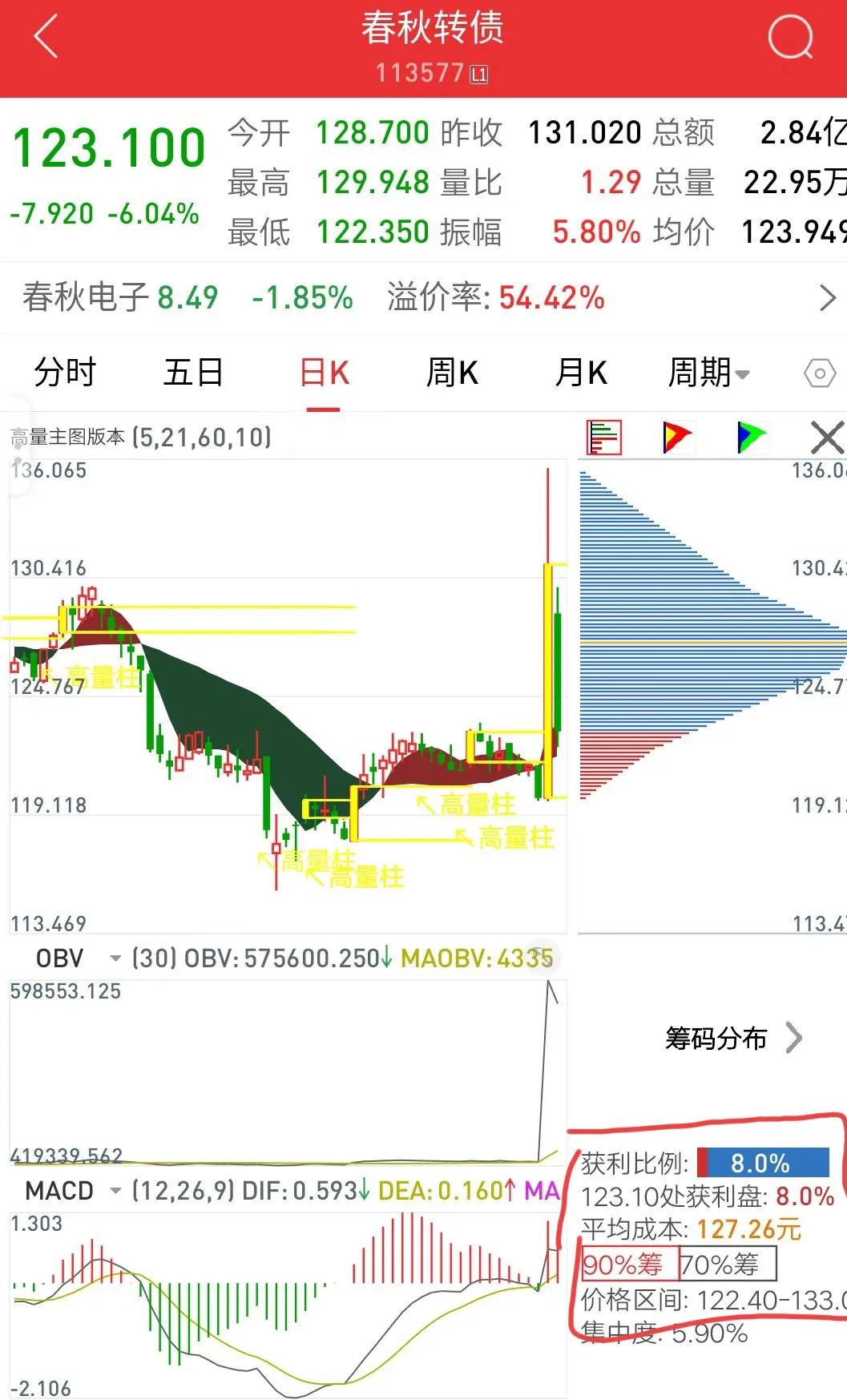847x1400 pixels.
Task: Select the green flag marker icon
Action: coord(750,437)
